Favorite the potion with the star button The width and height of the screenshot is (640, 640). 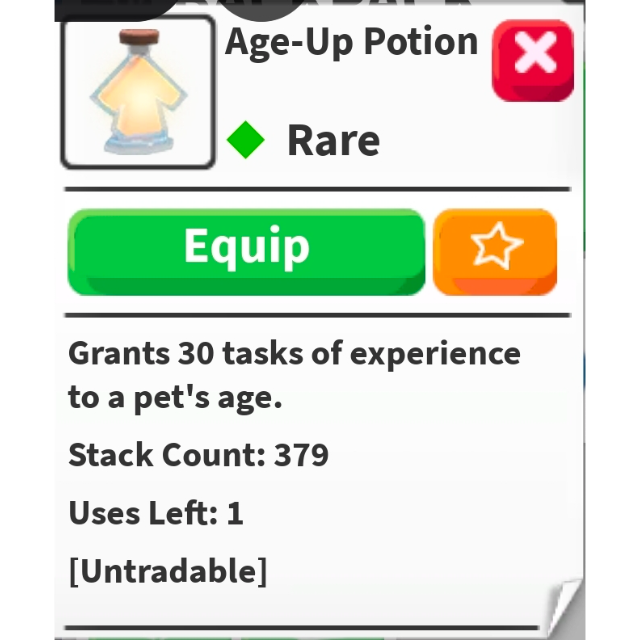(496, 250)
